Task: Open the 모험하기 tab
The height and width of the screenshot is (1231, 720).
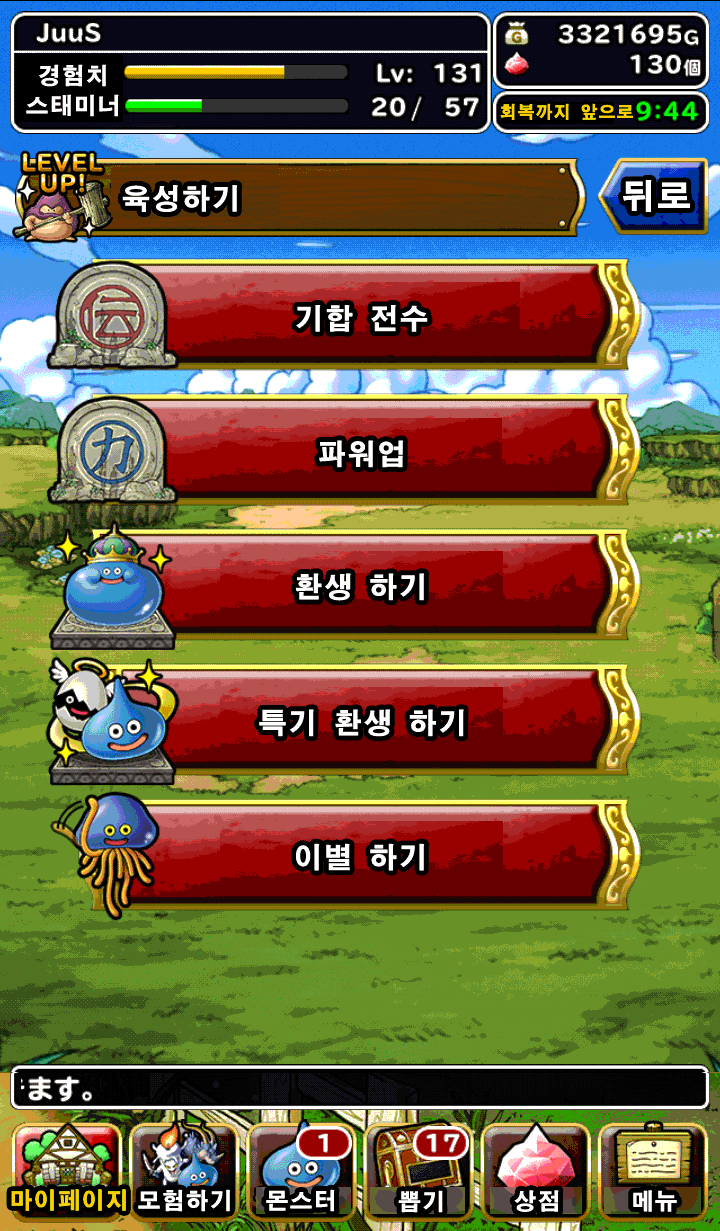Action: coord(184,1168)
